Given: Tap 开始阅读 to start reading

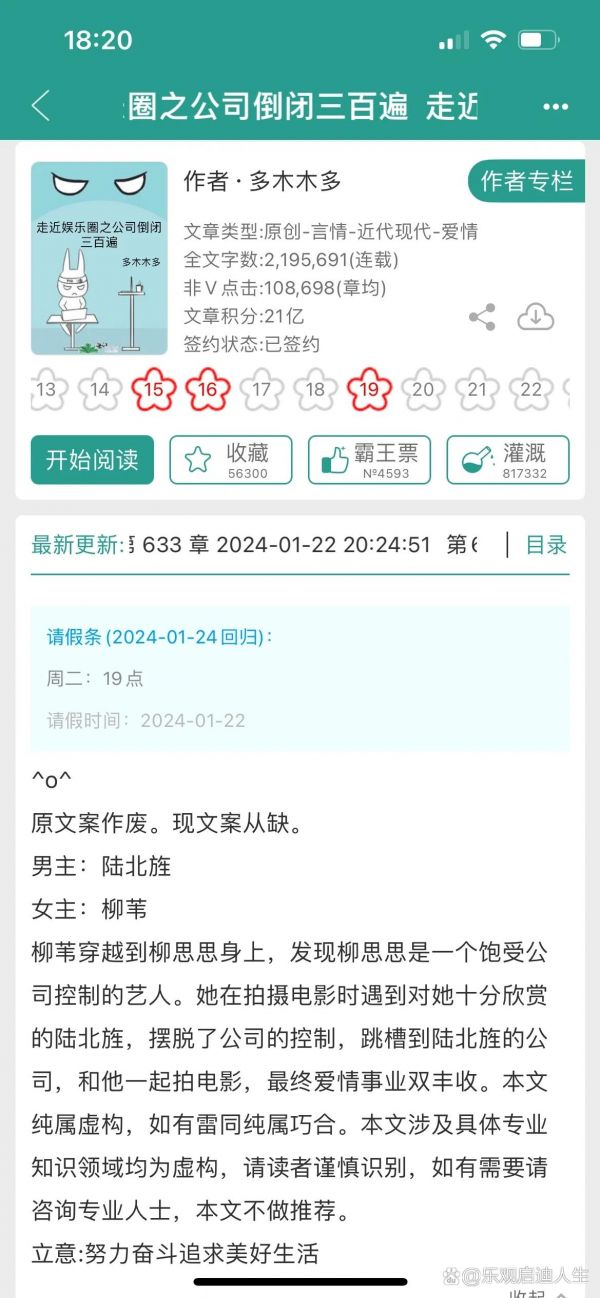Looking at the screenshot, I should [x=92, y=460].
